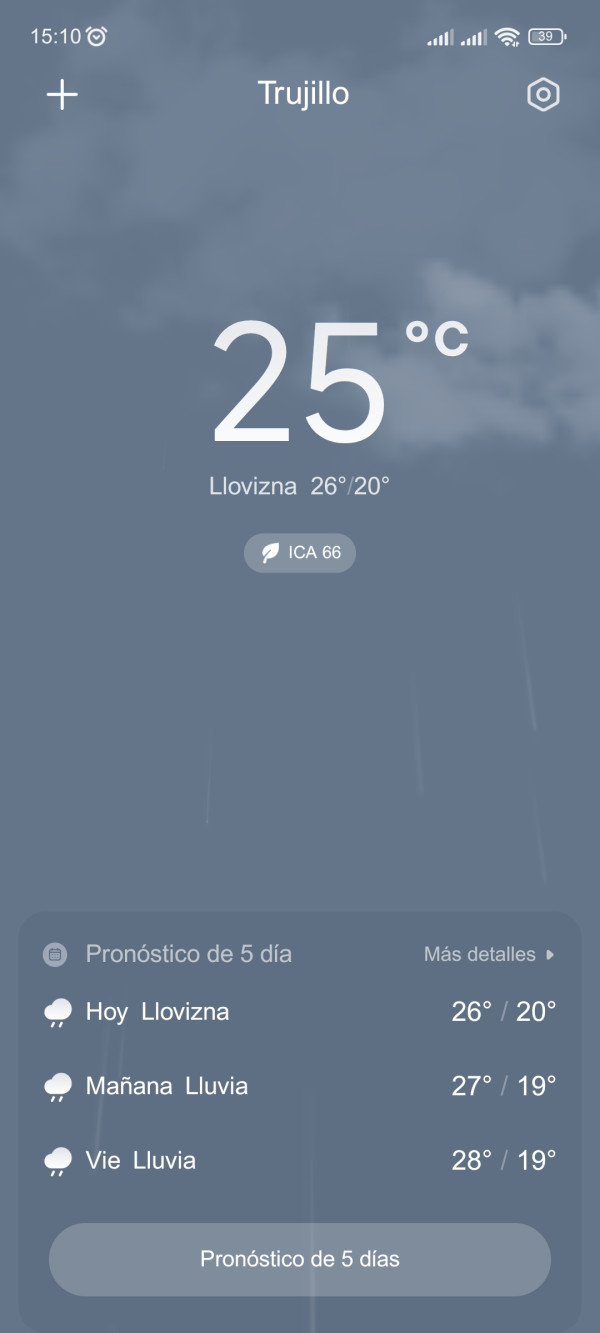Open Vie Lluvia forecast row
This screenshot has height=1333, width=600.
(300, 1160)
